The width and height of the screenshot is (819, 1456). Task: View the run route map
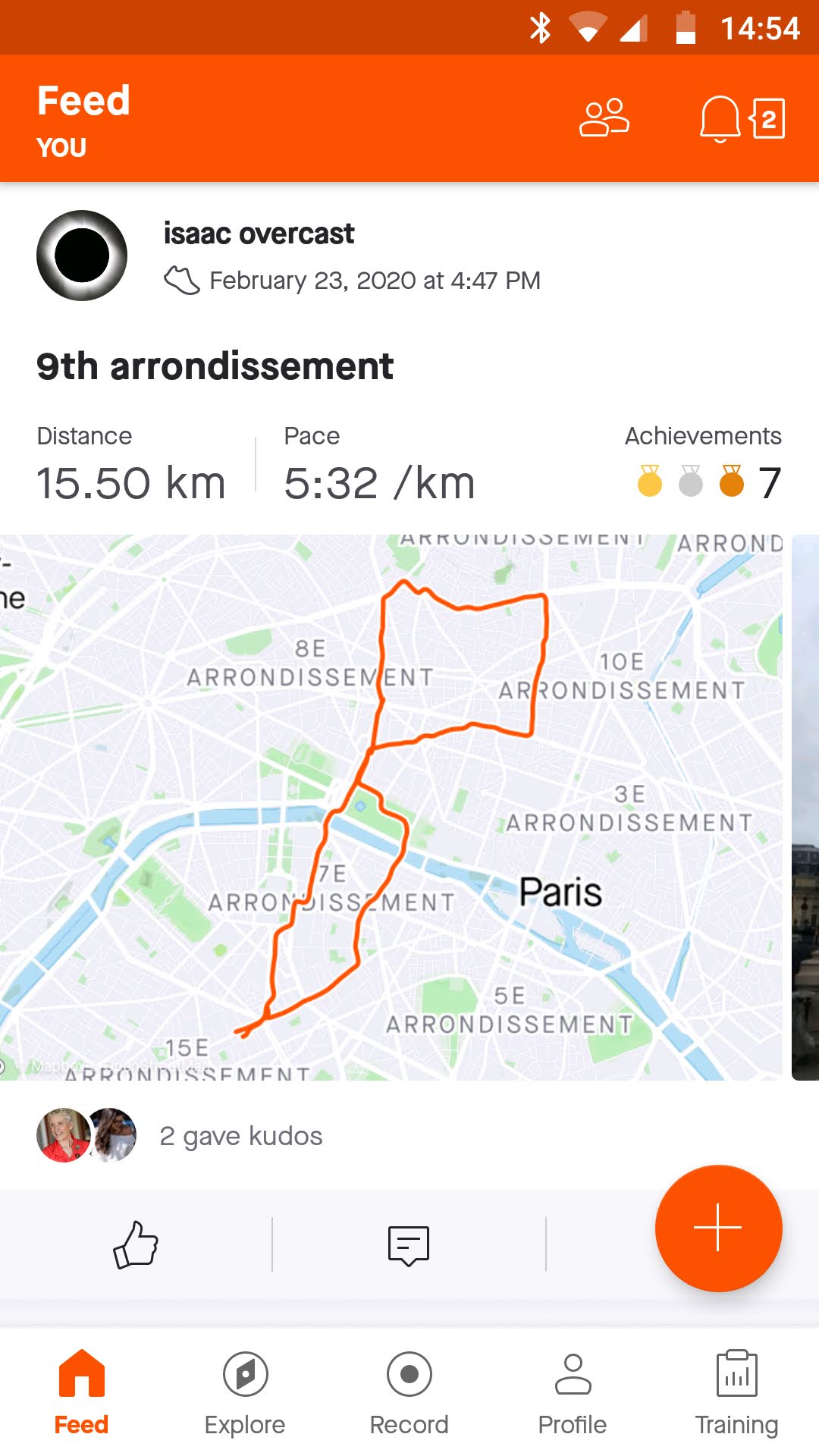click(x=391, y=808)
